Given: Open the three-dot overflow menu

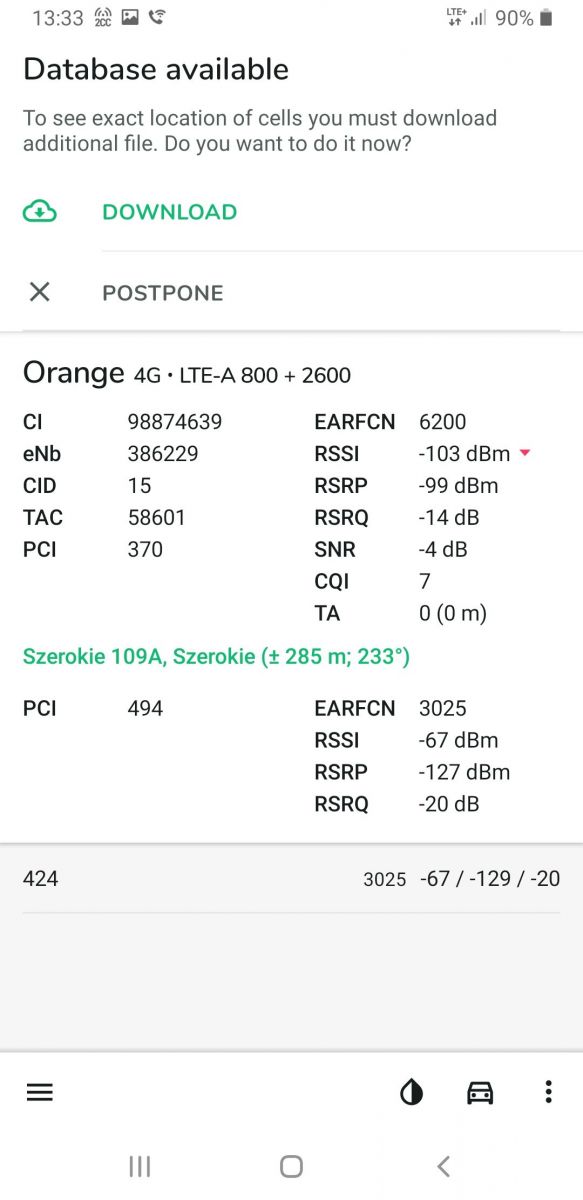Looking at the screenshot, I should click(548, 1092).
